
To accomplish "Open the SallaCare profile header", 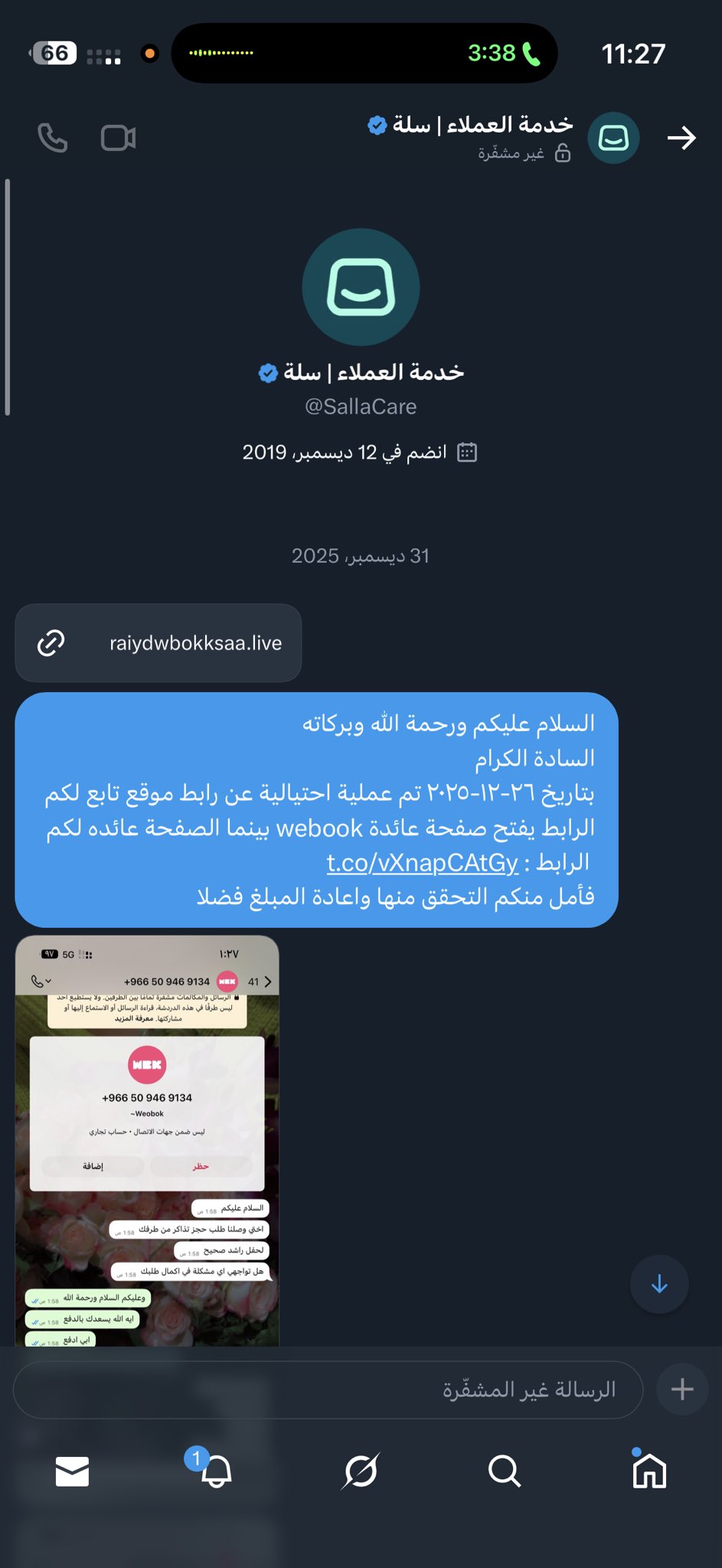I will pyautogui.click(x=482, y=136).
